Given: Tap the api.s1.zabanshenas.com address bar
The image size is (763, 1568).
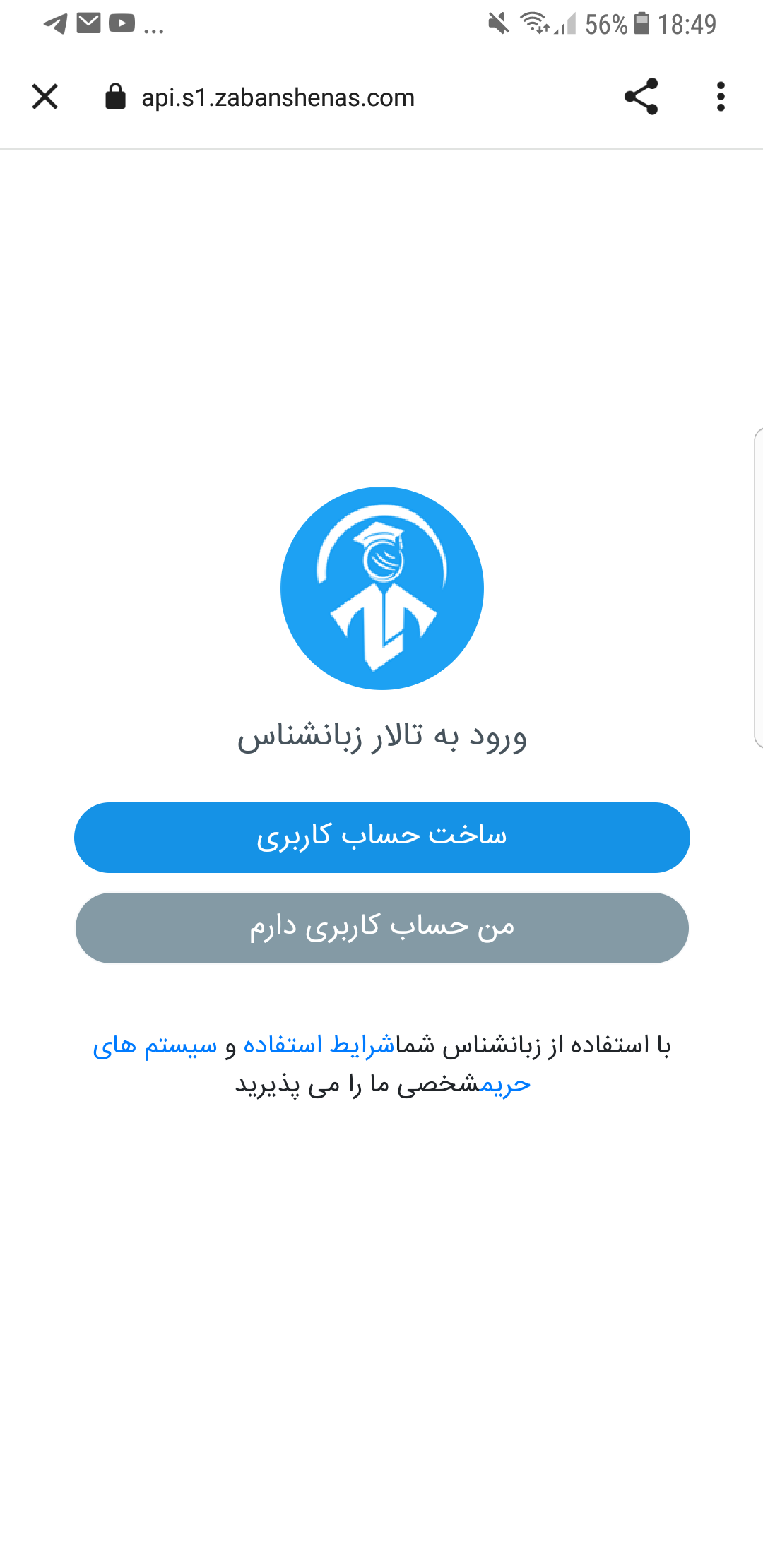Looking at the screenshot, I should pos(278,97).
